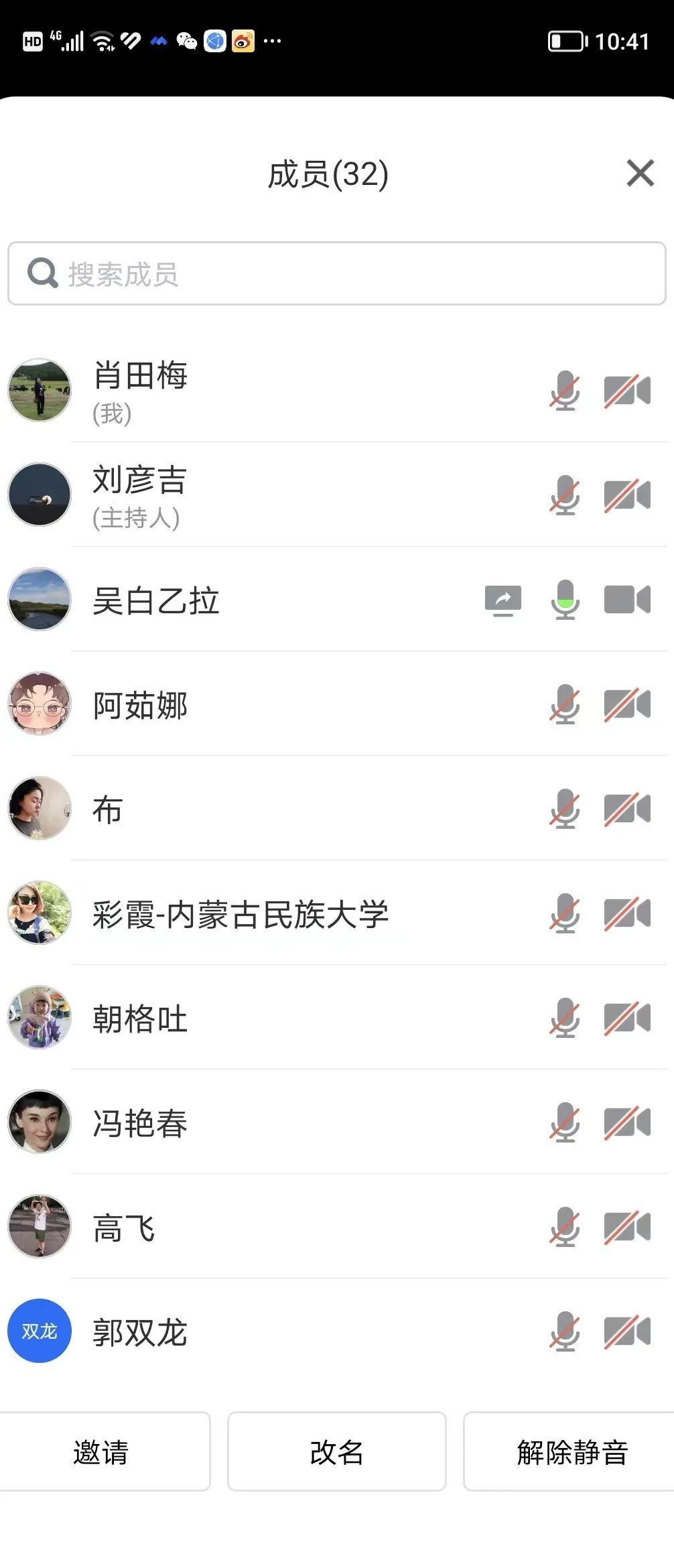
Task: Tap the camera icon beside 肖田梅
Action: pyautogui.click(x=627, y=391)
